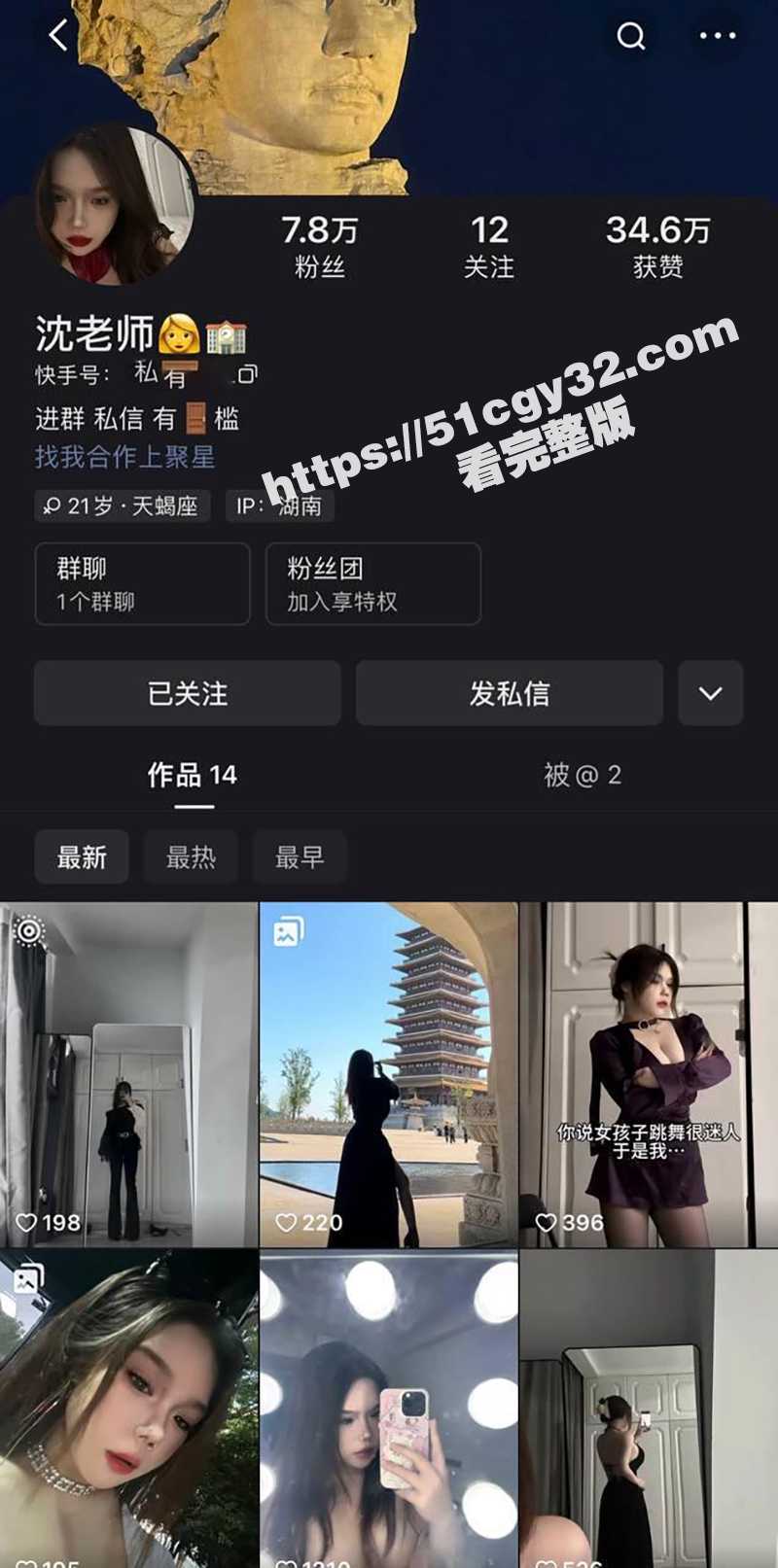
Task: Sort works by 最热
Action: click(191, 856)
